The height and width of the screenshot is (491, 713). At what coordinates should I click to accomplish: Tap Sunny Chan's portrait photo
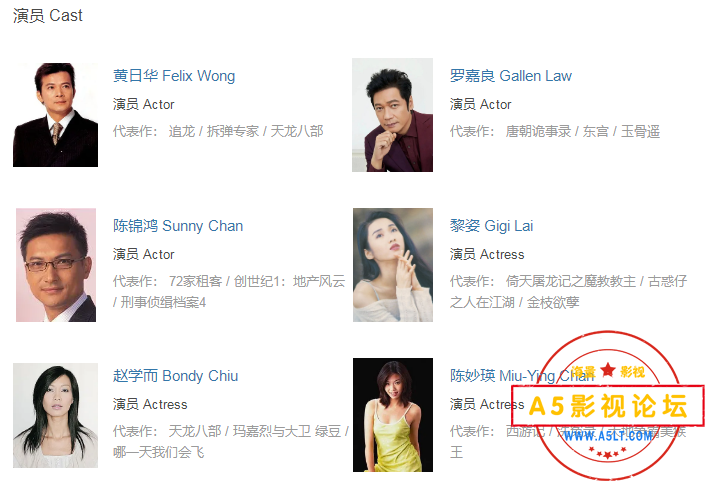(55, 265)
